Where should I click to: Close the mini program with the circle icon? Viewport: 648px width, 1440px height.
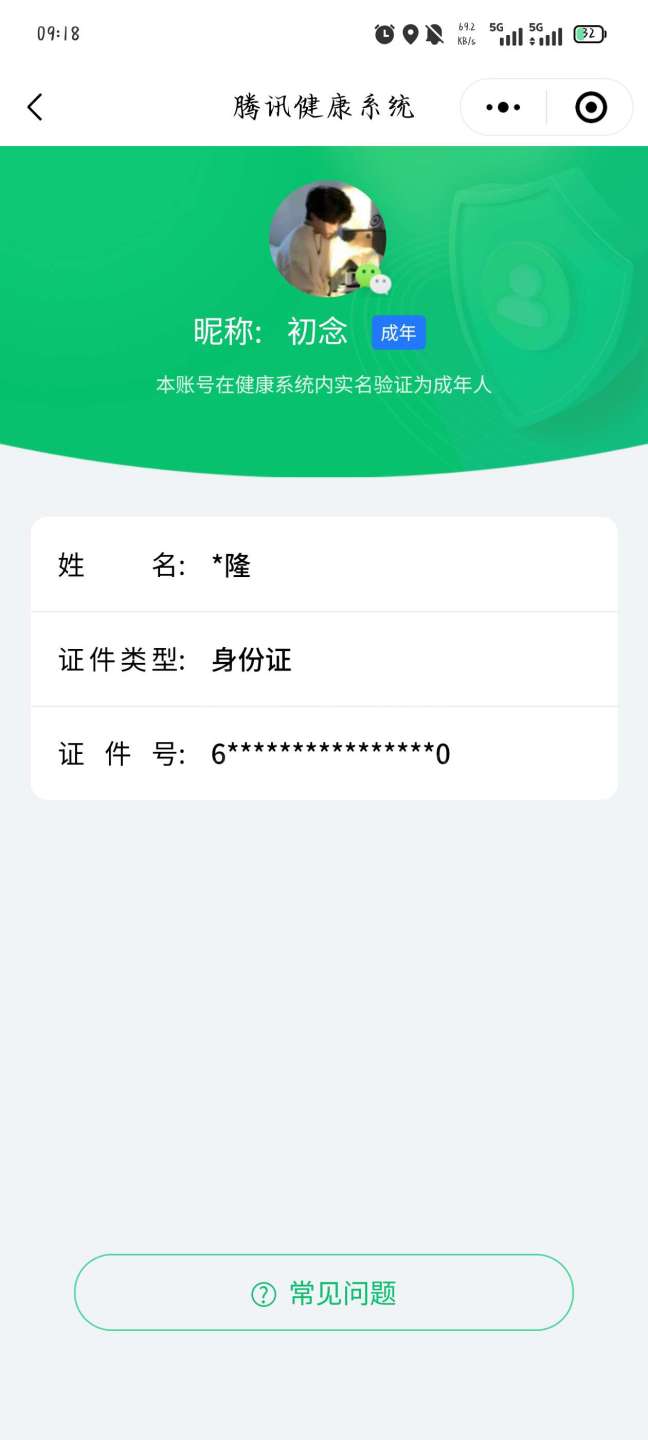coord(591,107)
